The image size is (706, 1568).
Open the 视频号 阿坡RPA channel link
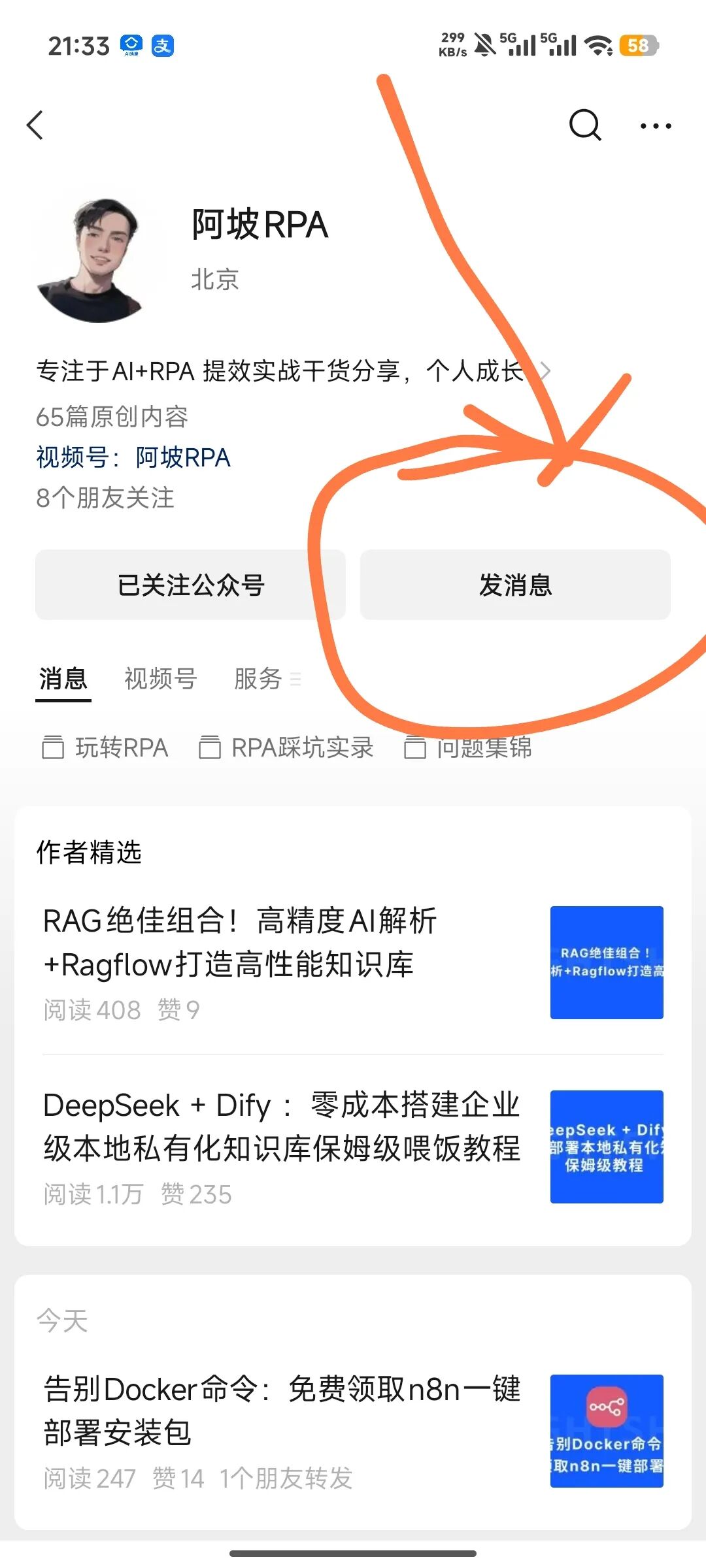182,457
